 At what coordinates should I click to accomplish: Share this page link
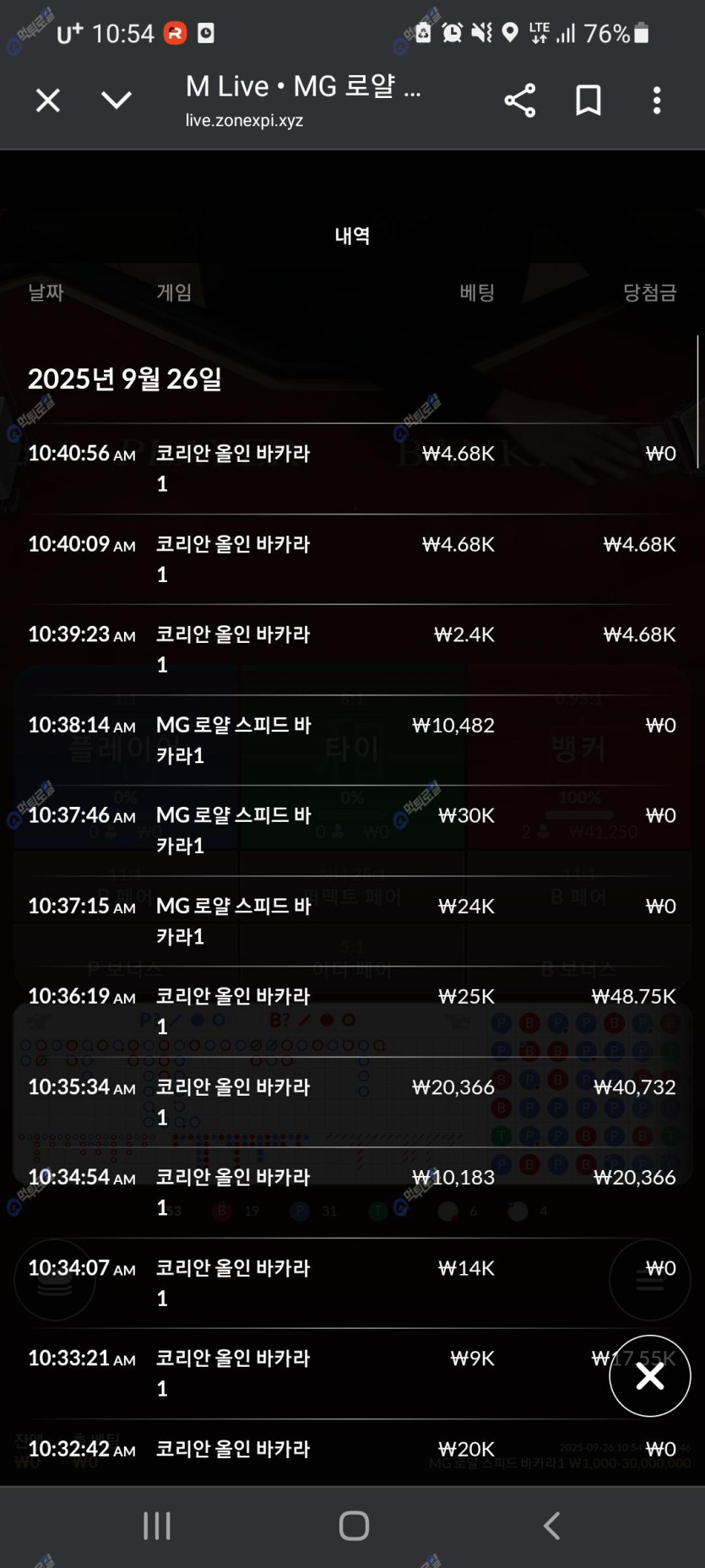519,101
